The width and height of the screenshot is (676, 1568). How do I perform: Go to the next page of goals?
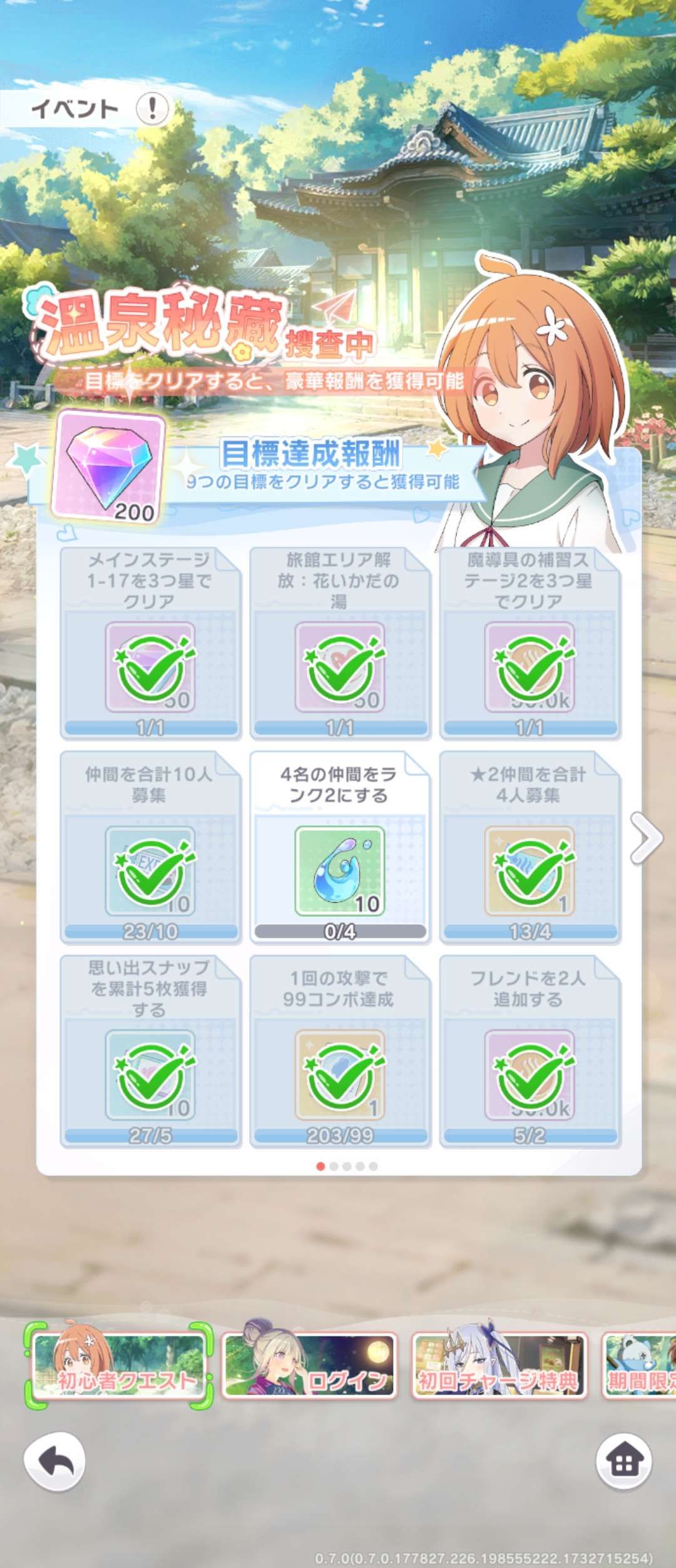tap(647, 838)
